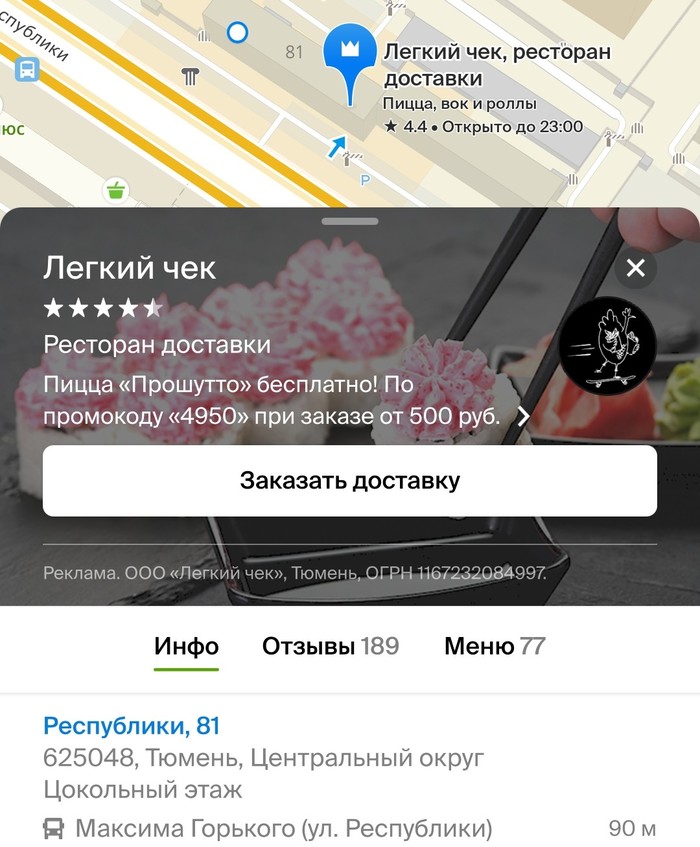This screenshot has height=847, width=700.
Task: Tap the bus stop icon on map
Action: click(26, 69)
